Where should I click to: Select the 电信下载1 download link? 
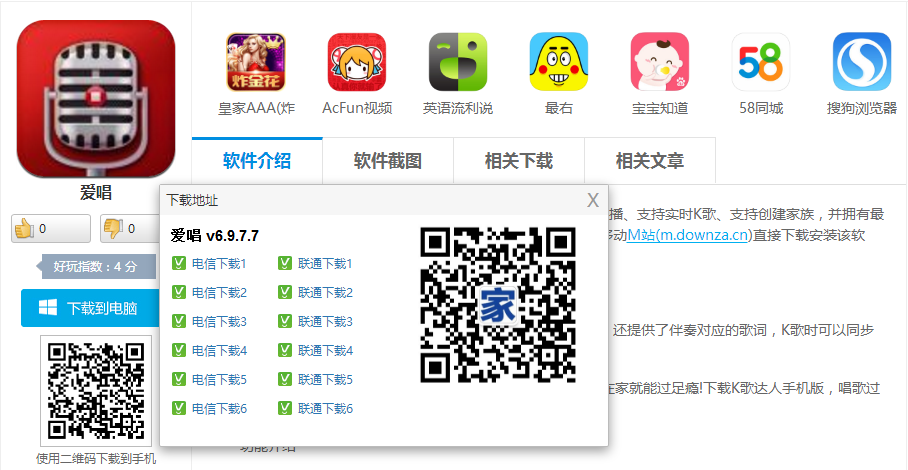(219, 264)
